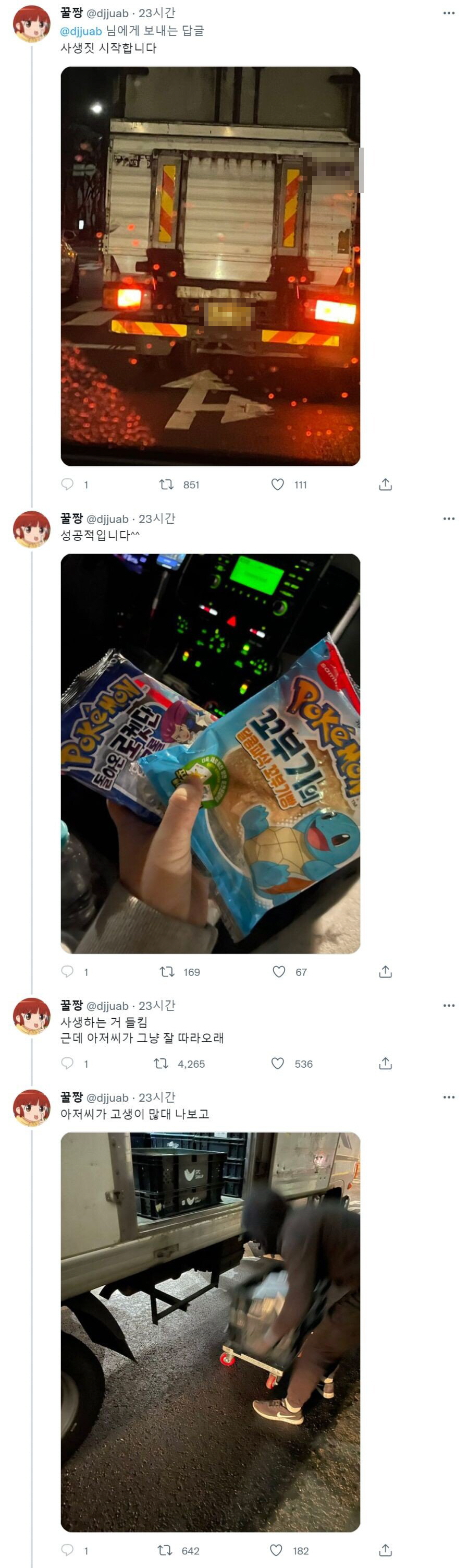
Task: Share the 사생짓 시작합니다 tweet
Action: click(x=385, y=485)
